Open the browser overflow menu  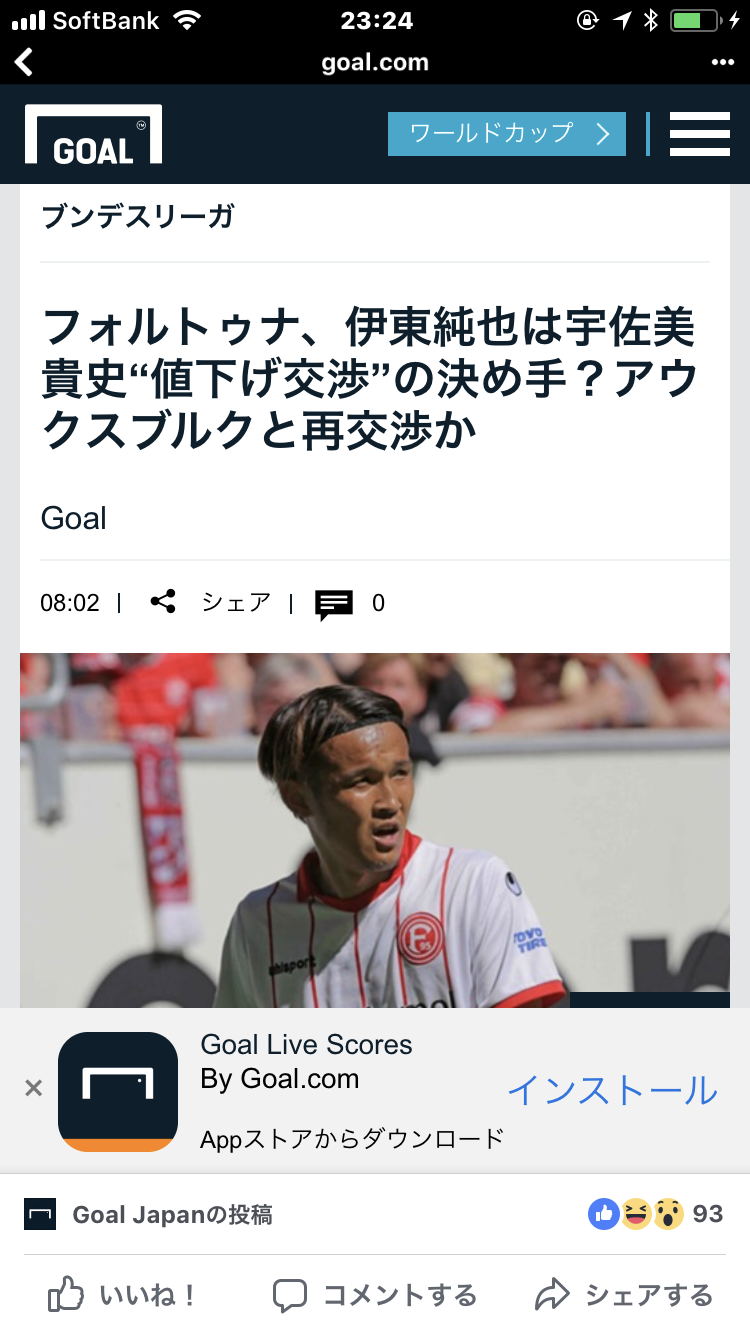tap(722, 62)
